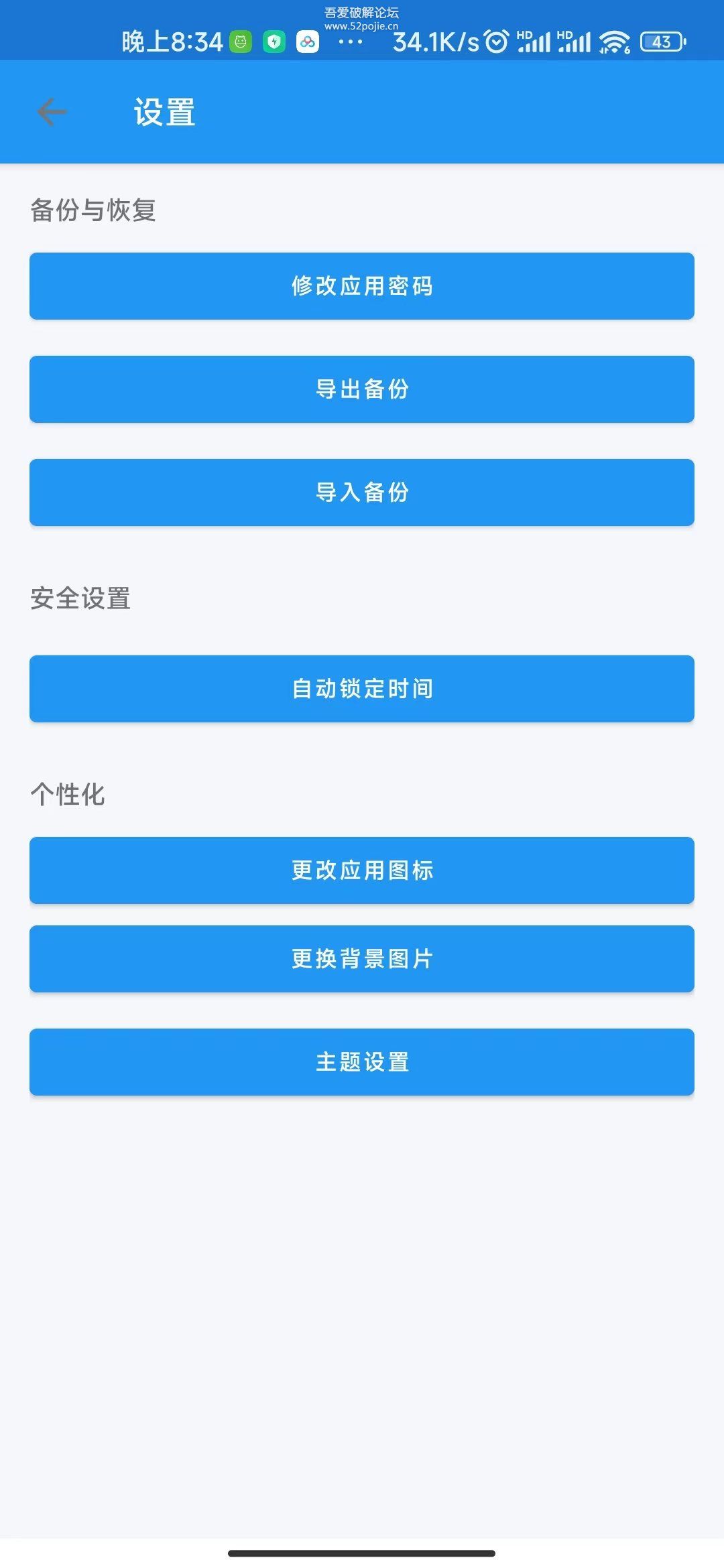This screenshot has height=1568, width=724.
Task: Tap the 设置 title in the header
Action: pyautogui.click(x=164, y=112)
